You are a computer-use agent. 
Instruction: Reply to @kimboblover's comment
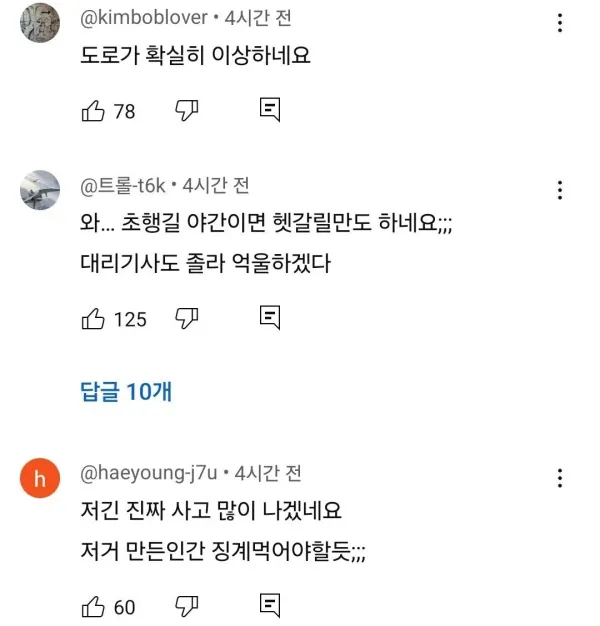point(269,110)
